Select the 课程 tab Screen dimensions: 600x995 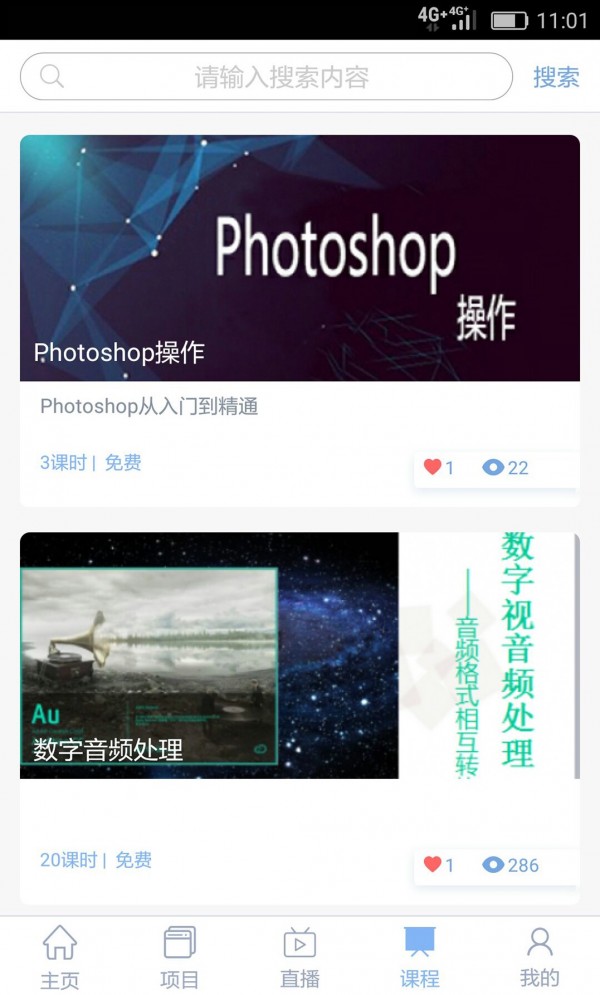(420, 957)
